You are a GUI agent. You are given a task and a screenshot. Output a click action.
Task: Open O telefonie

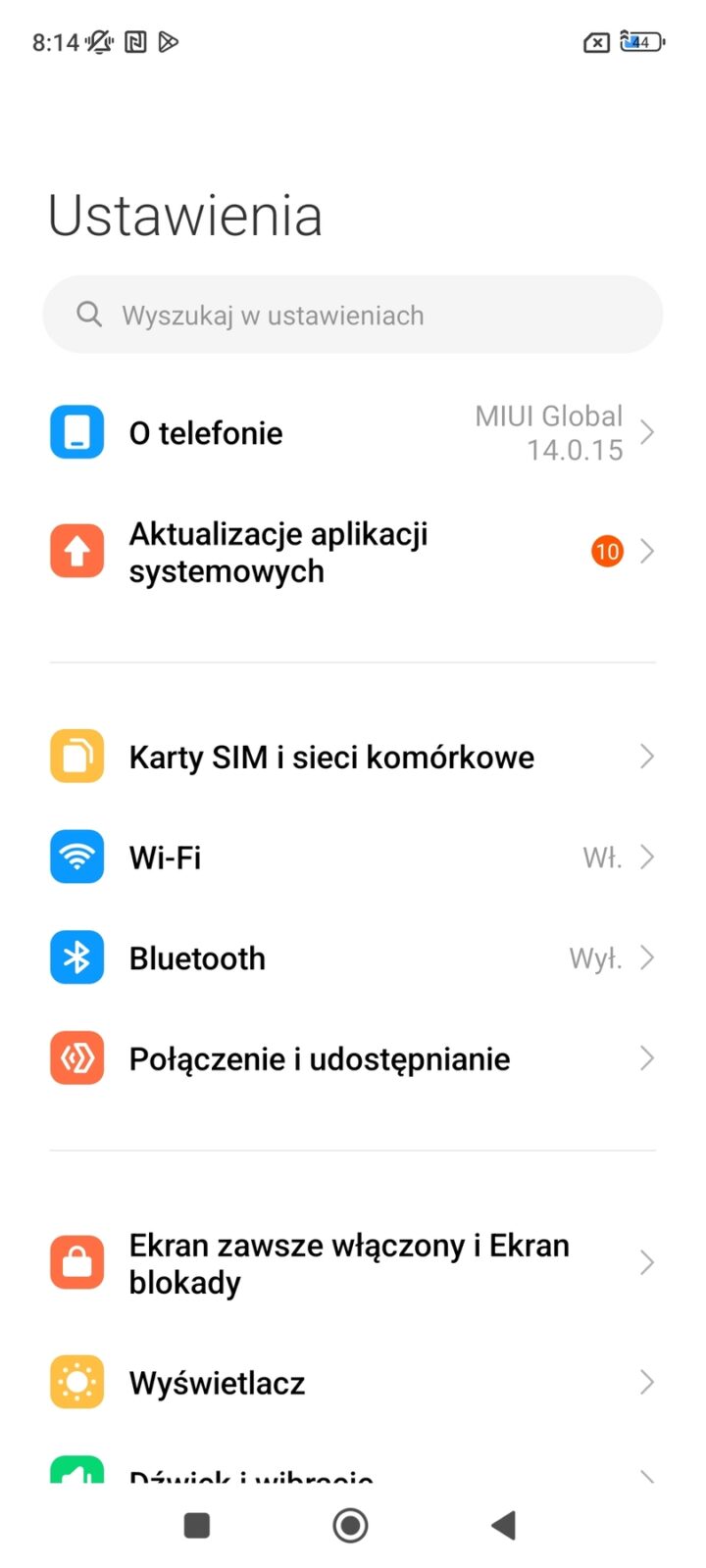tap(353, 433)
